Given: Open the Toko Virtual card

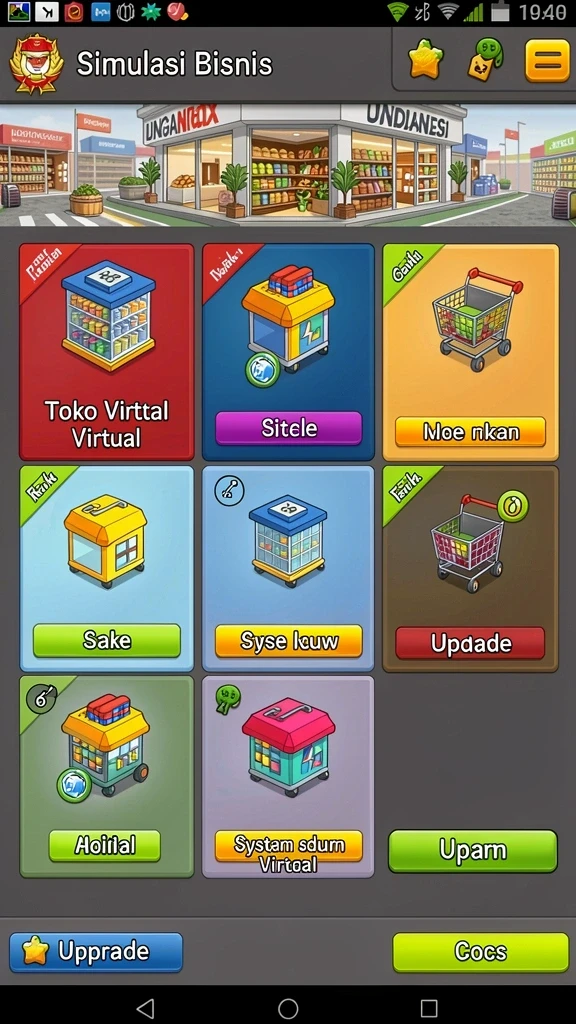Looking at the screenshot, I should pos(106,352).
